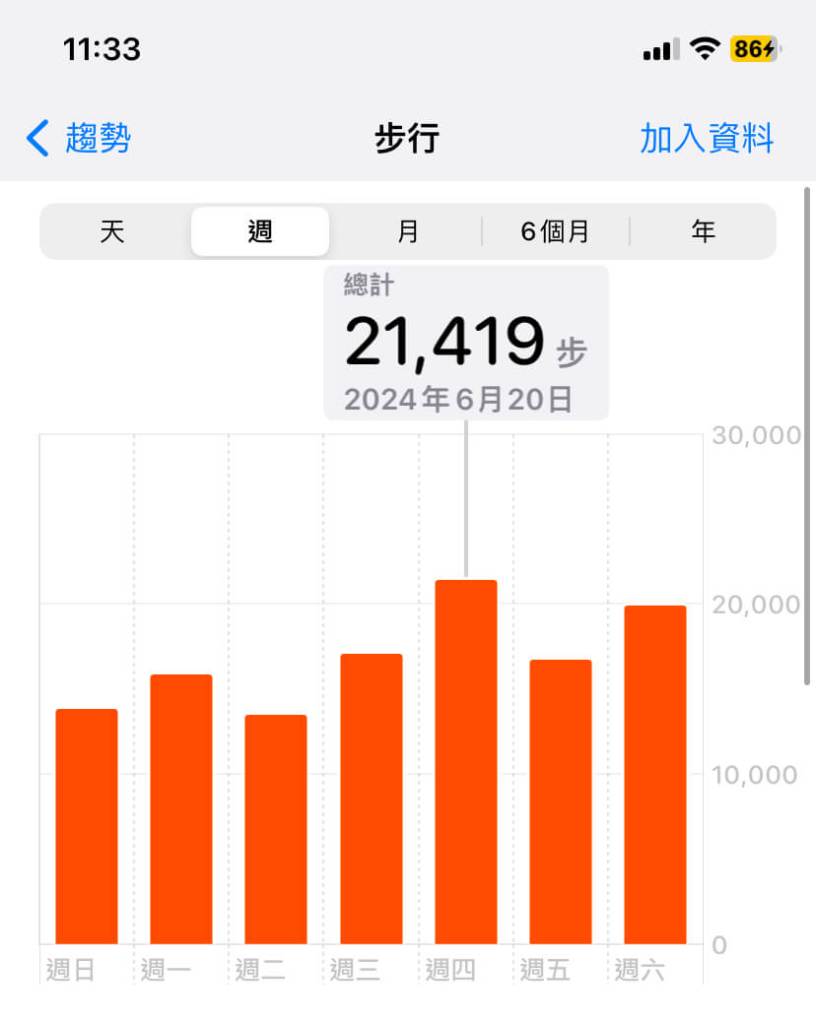Tap the 週二 bar in chart
This screenshot has width=816, height=1023.
pyautogui.click(x=276, y=828)
